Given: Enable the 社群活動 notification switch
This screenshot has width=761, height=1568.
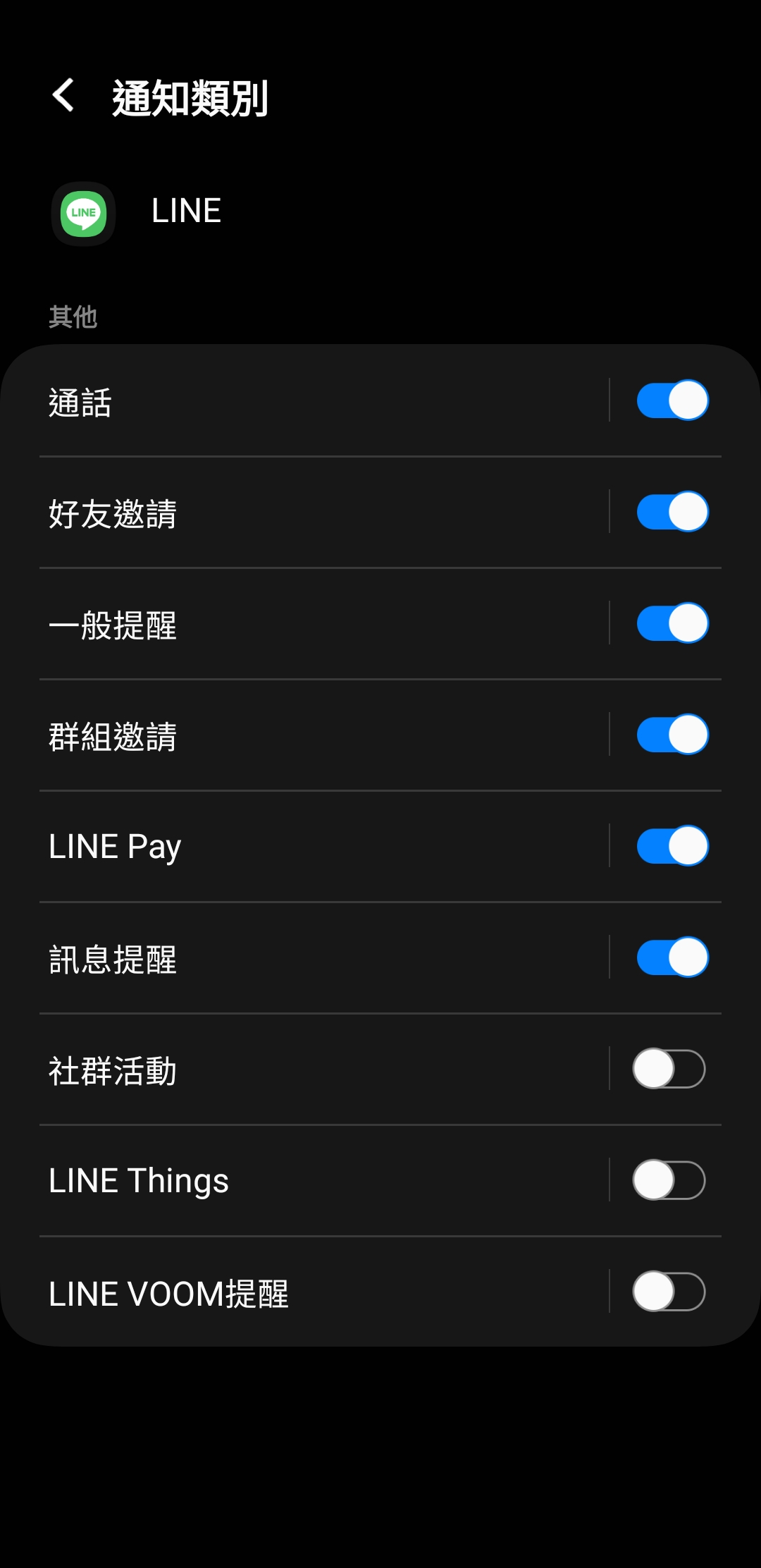Looking at the screenshot, I should [x=669, y=1069].
